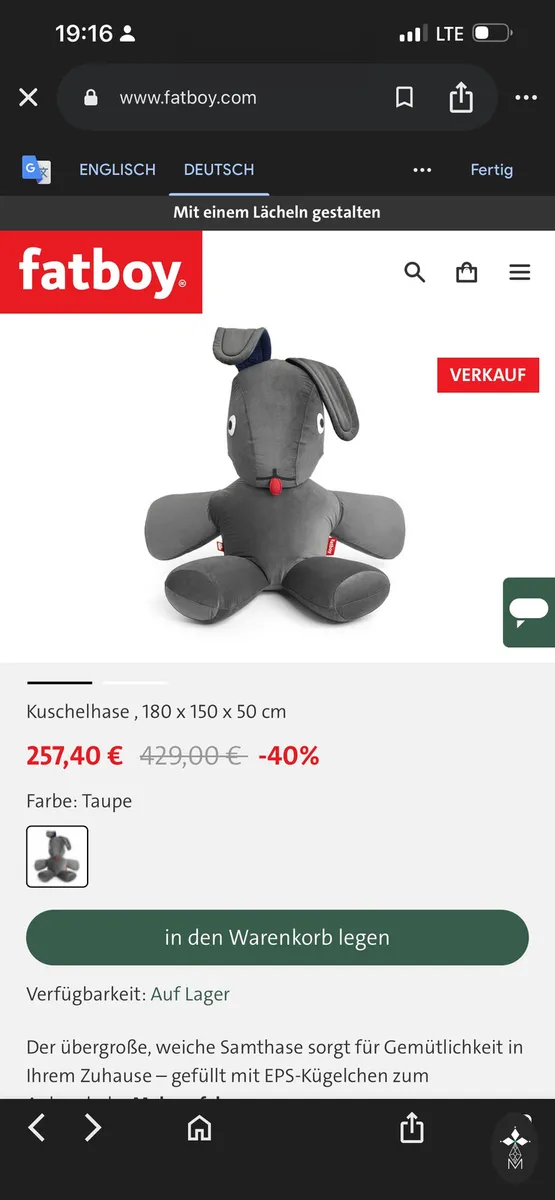555x1200 pixels.
Task: Open the home page from bottom bar
Action: [200, 1128]
